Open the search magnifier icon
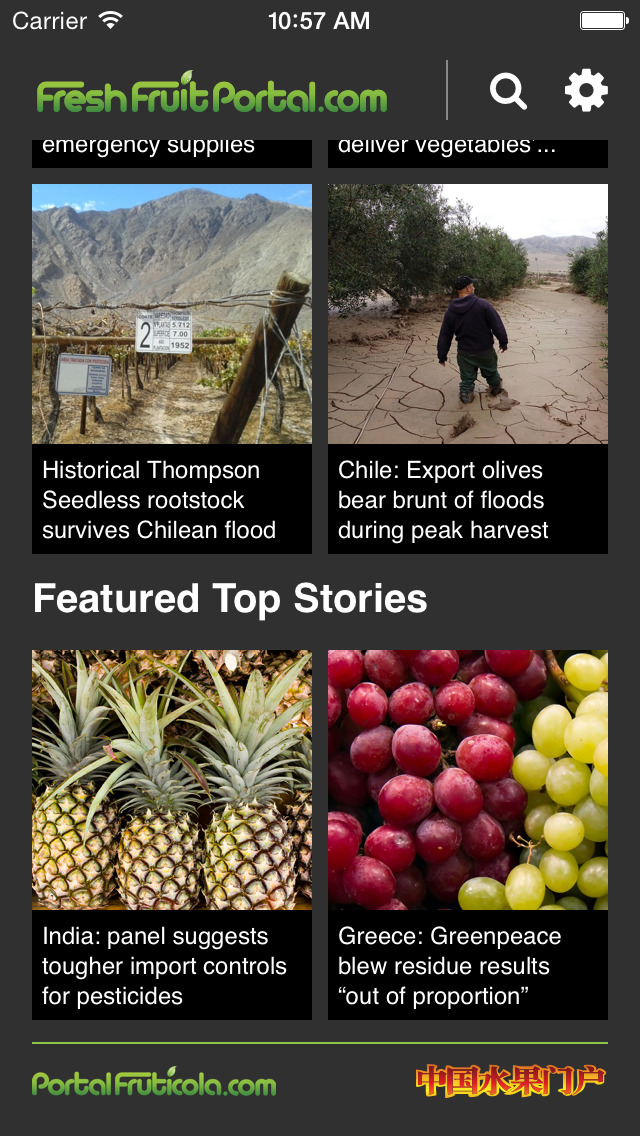640x1136 pixels. [508, 91]
